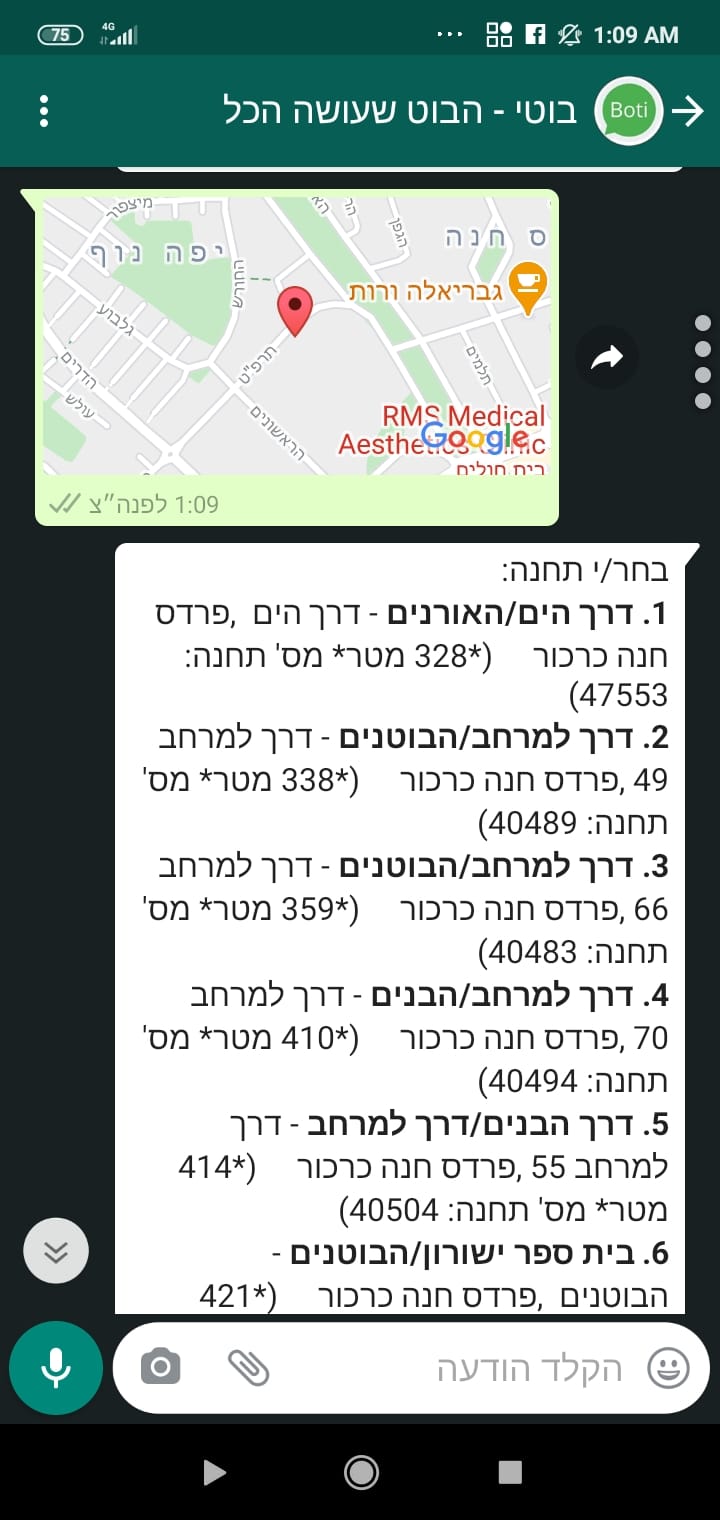Open the emoji picker
This screenshot has width=720, height=1520.
[x=668, y=1367]
